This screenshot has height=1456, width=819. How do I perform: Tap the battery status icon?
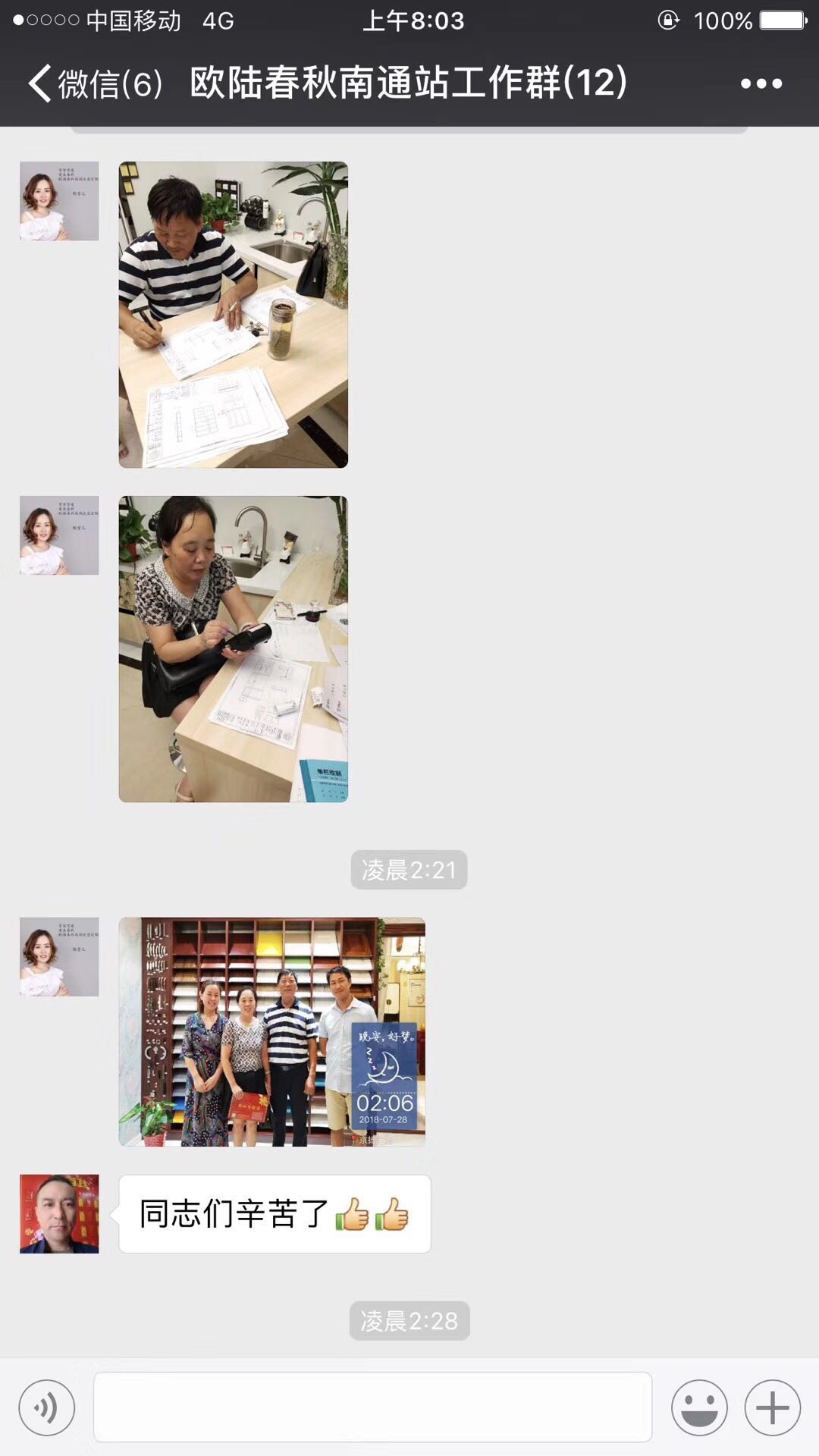(781, 20)
